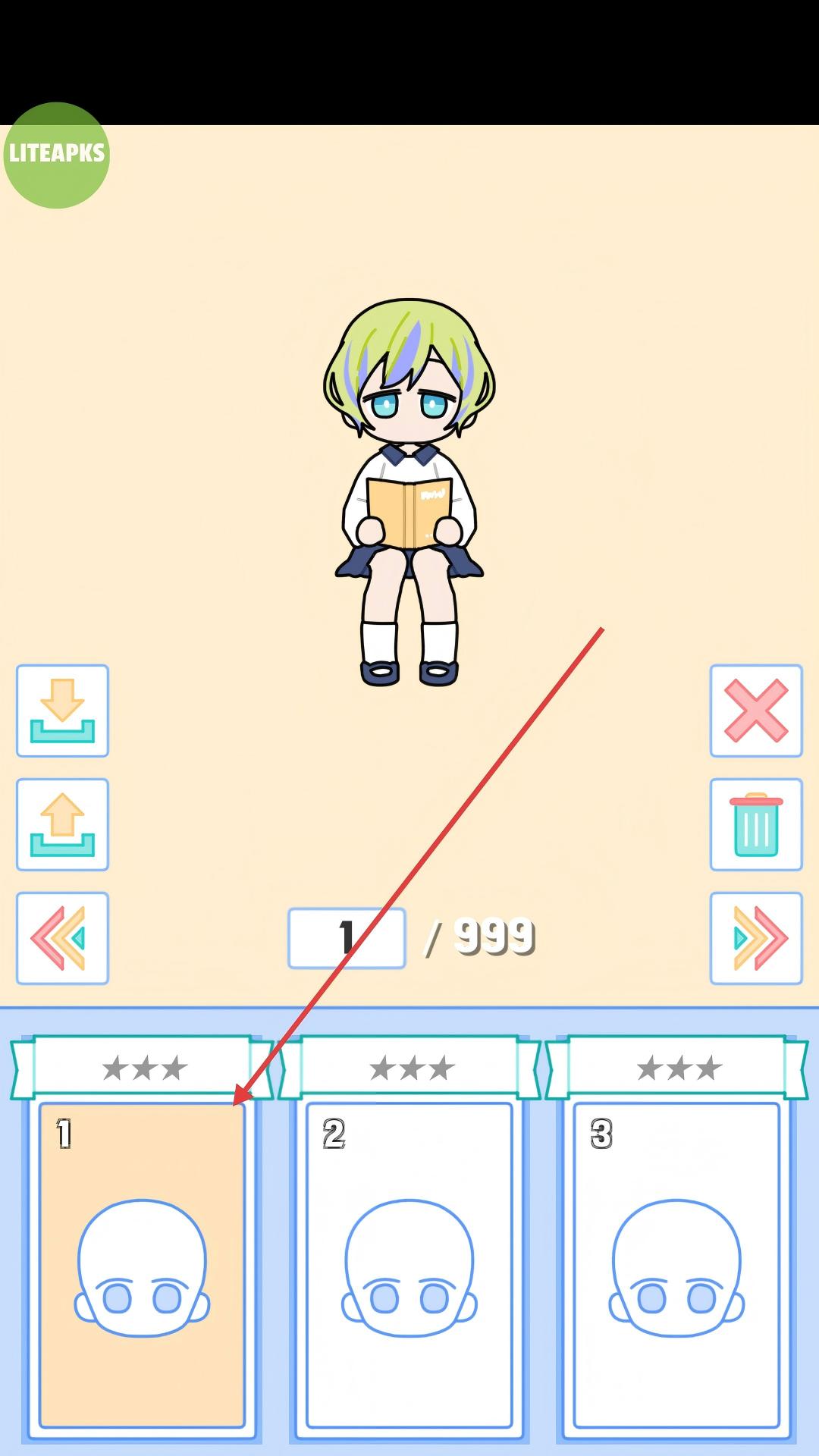Tap the load-from-slot upload icon
This screenshot has height=1456, width=819.
click(62, 824)
